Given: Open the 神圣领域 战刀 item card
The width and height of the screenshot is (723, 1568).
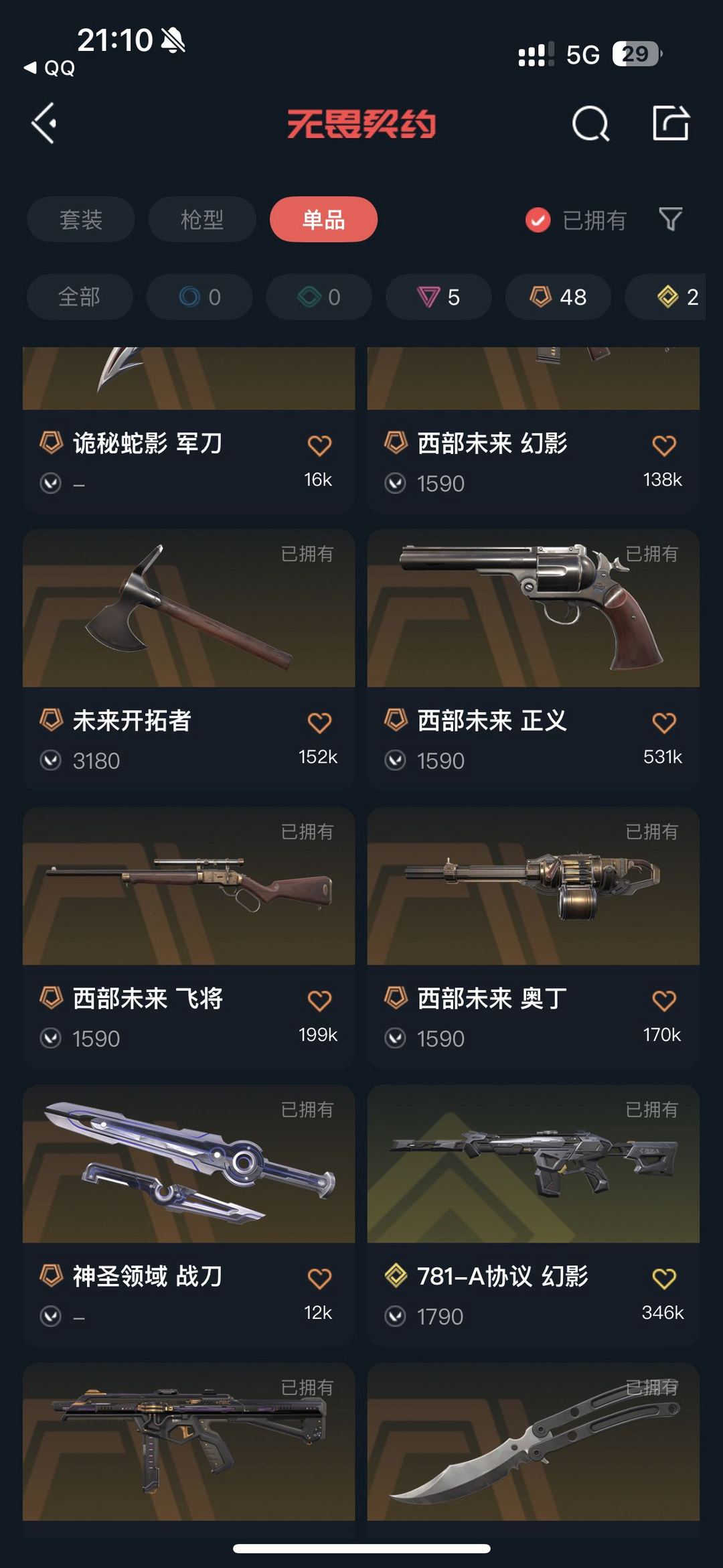Looking at the screenshot, I should pyautogui.click(x=189, y=1215).
